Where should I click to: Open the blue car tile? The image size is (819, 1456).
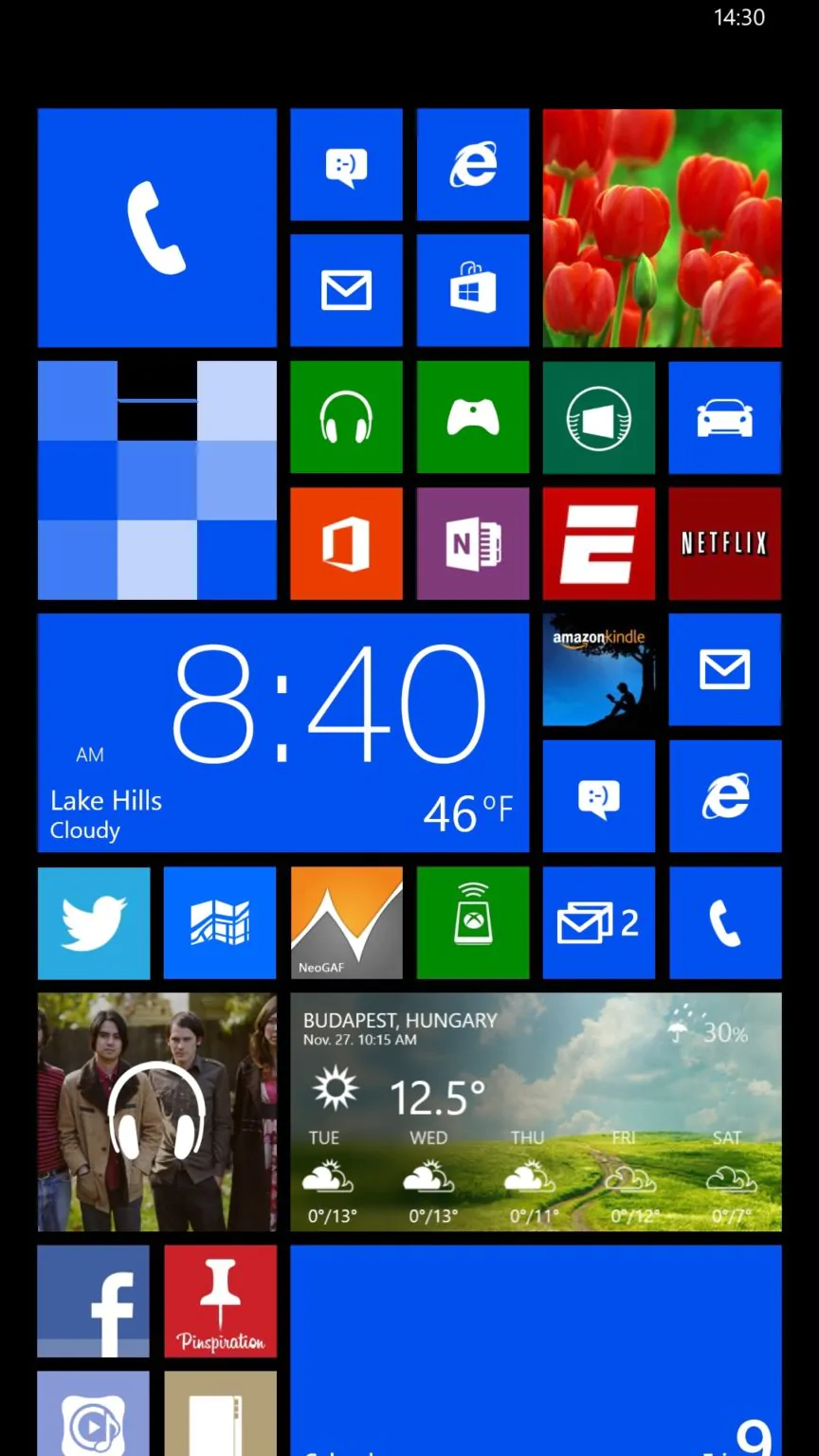click(x=724, y=417)
